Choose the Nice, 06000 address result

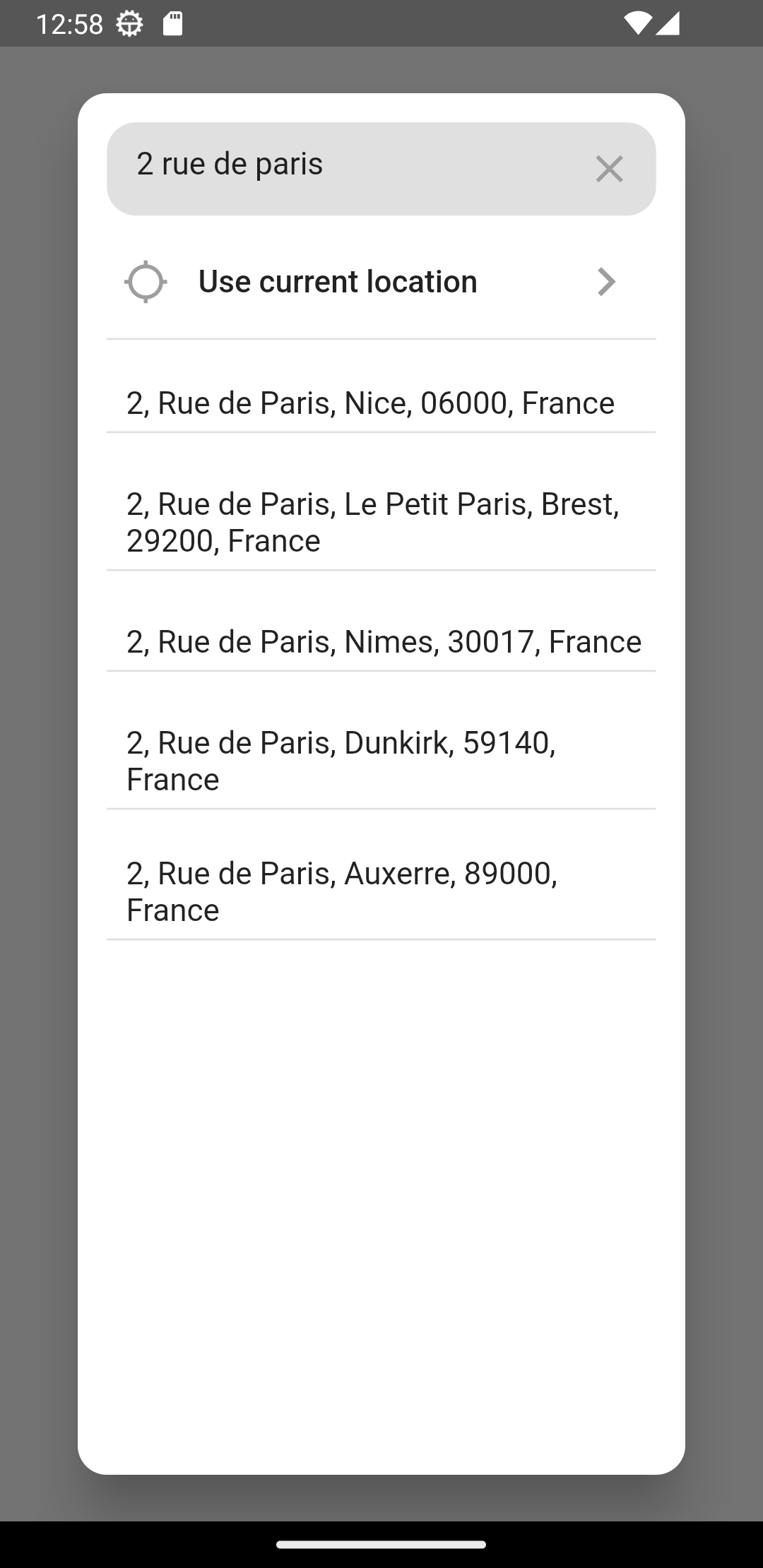coord(381,403)
